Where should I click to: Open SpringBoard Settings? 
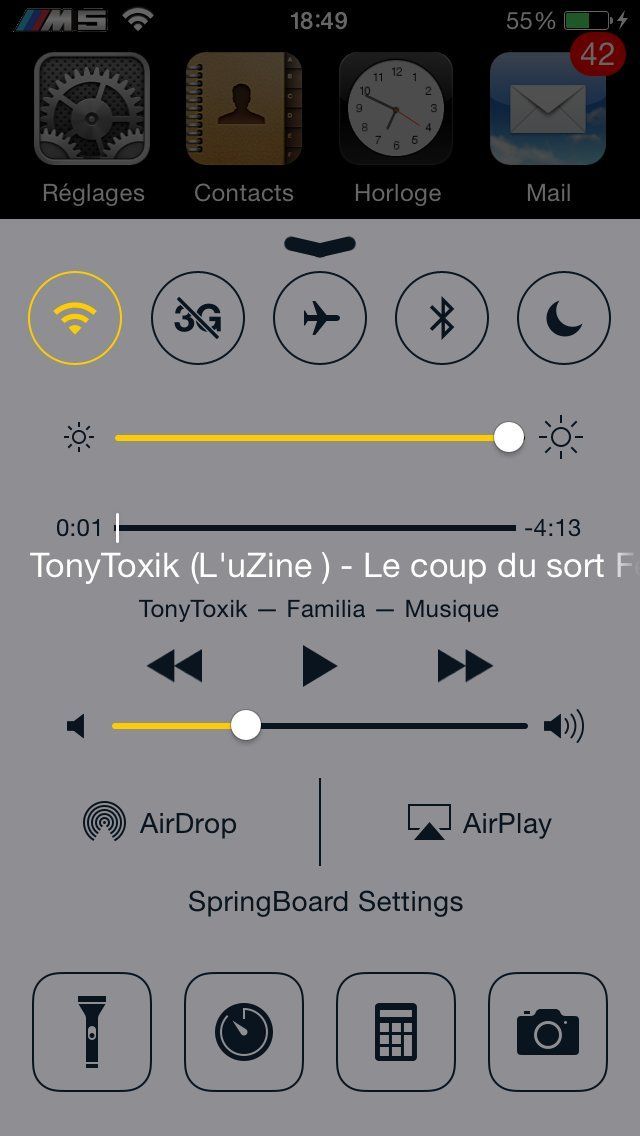click(325, 902)
